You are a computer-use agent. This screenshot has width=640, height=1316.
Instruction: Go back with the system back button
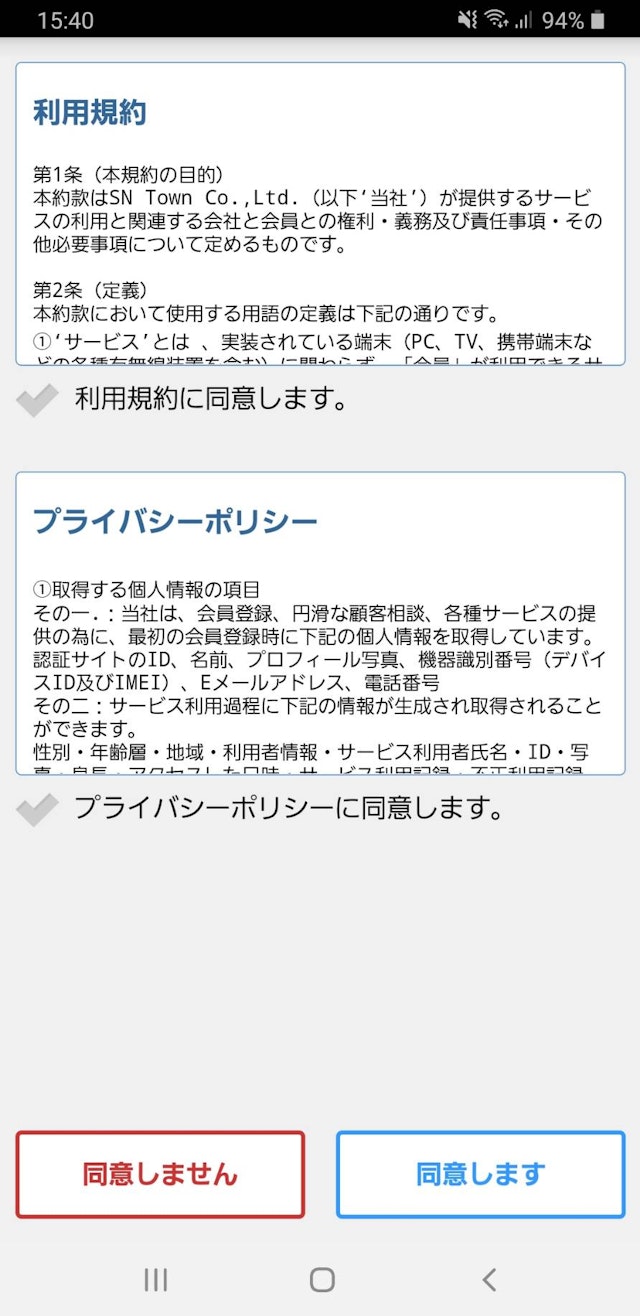(x=489, y=1279)
